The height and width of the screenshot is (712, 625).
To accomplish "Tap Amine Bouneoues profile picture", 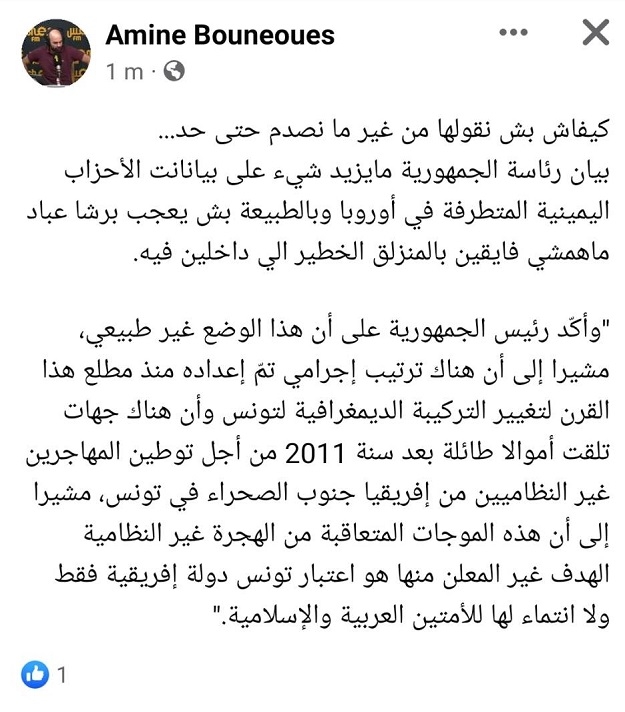I will pyautogui.click(x=56, y=53).
